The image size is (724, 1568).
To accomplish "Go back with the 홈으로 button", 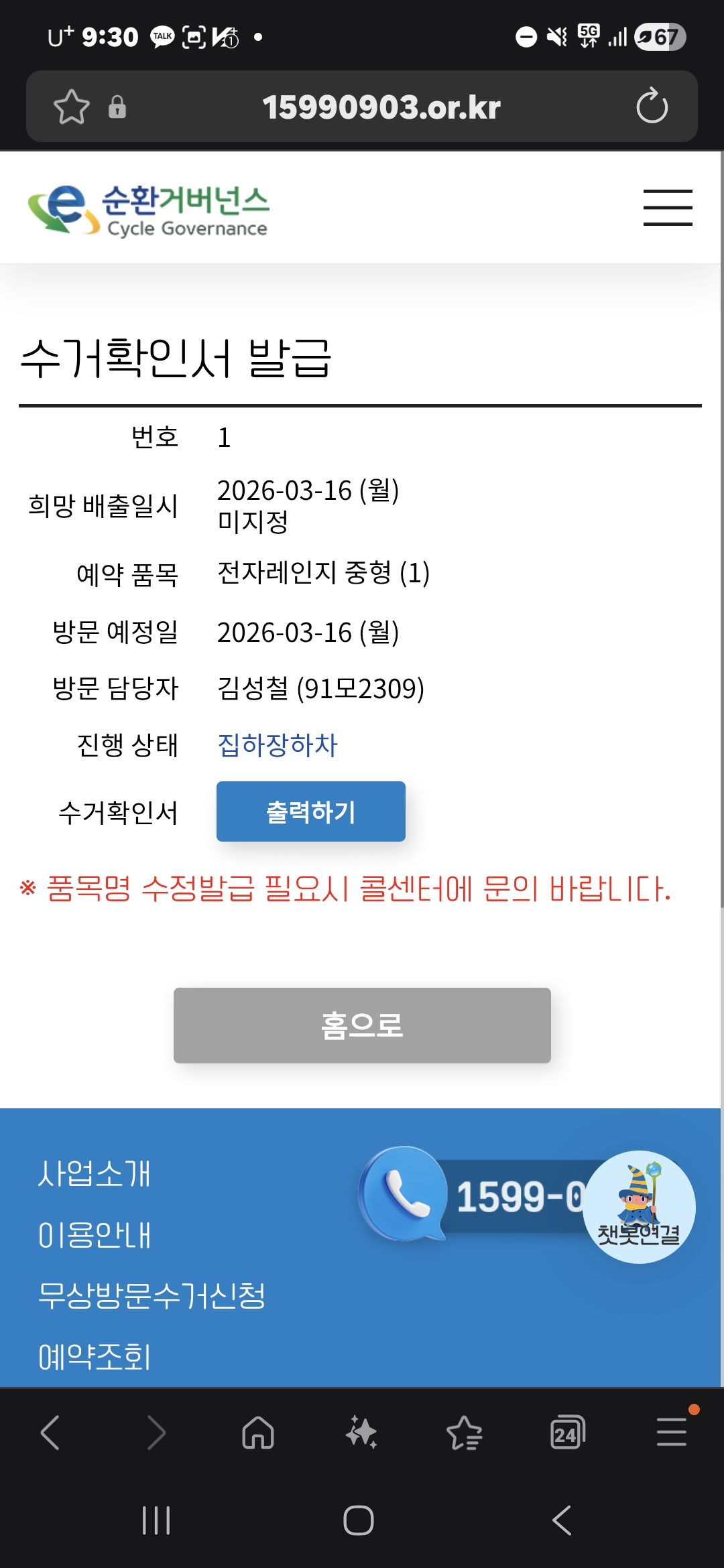I will point(362,1025).
